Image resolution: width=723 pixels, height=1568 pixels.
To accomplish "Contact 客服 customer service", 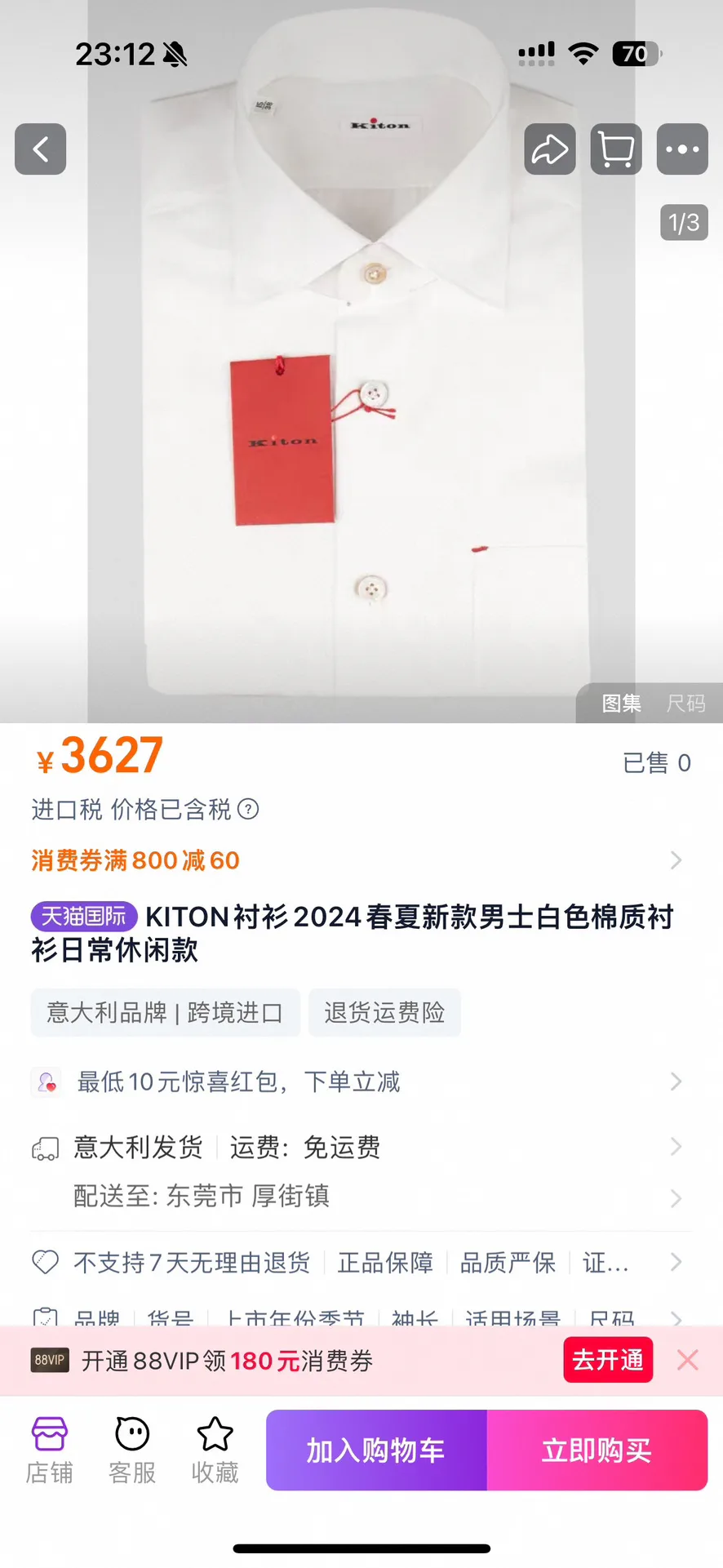I will [x=132, y=1450].
